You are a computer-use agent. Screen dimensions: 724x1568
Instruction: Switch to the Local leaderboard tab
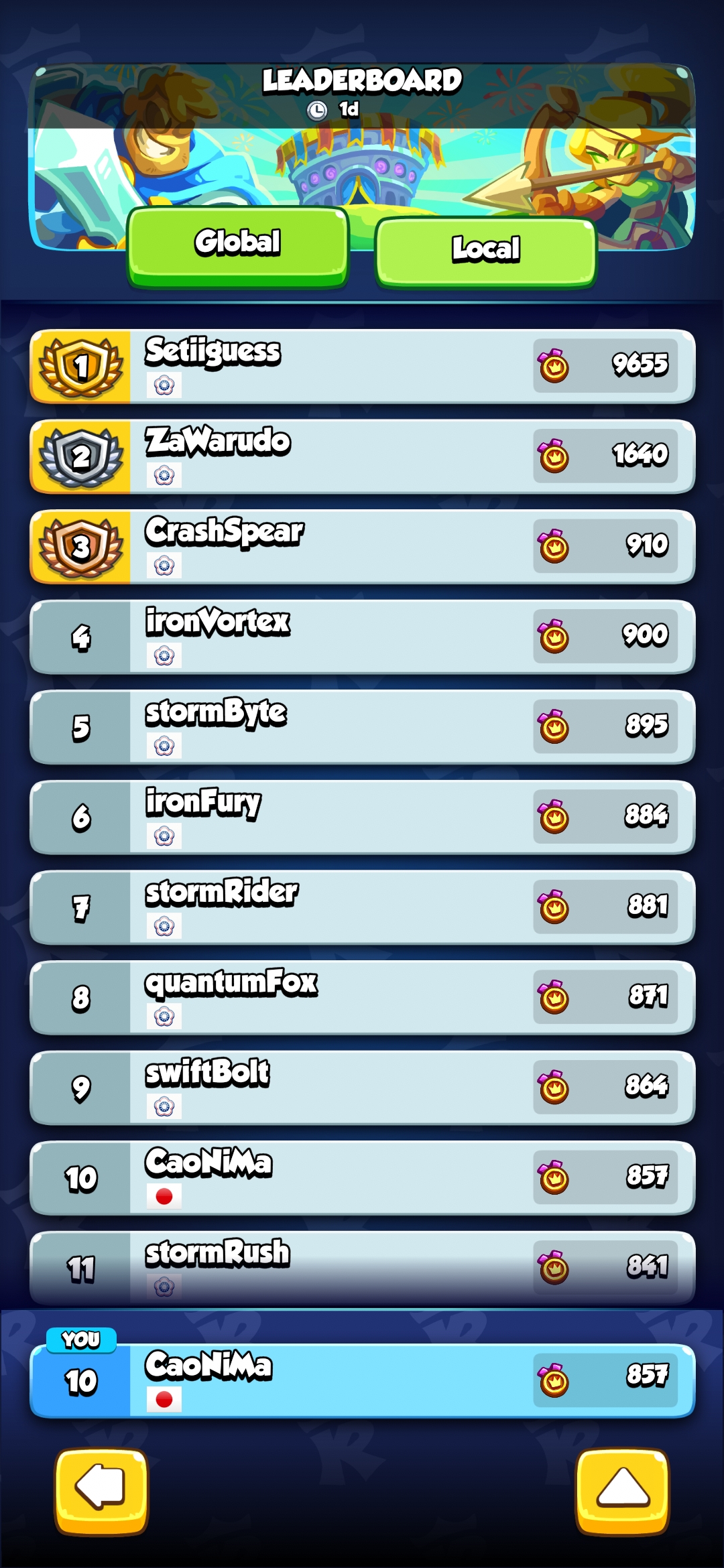pos(485,250)
